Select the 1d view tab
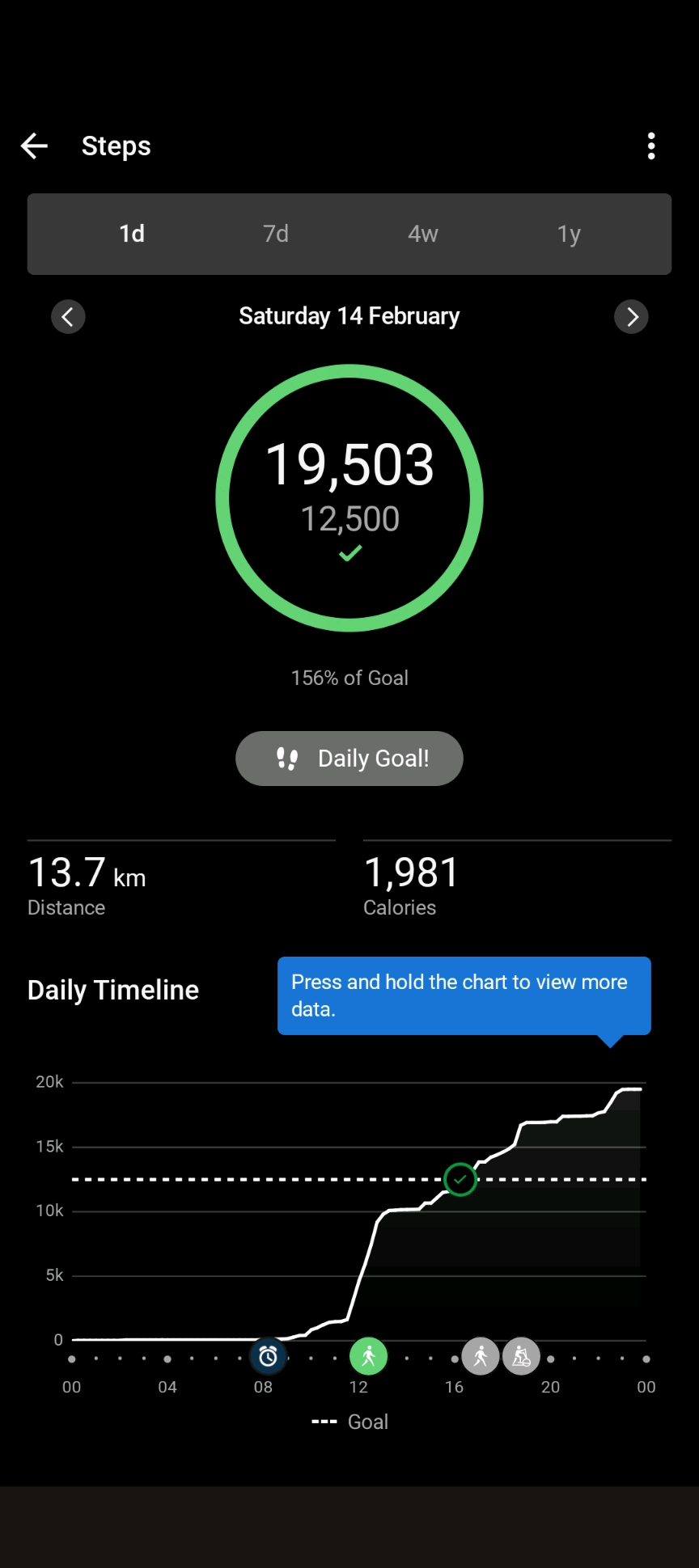The width and height of the screenshot is (699, 1568). pos(132,234)
